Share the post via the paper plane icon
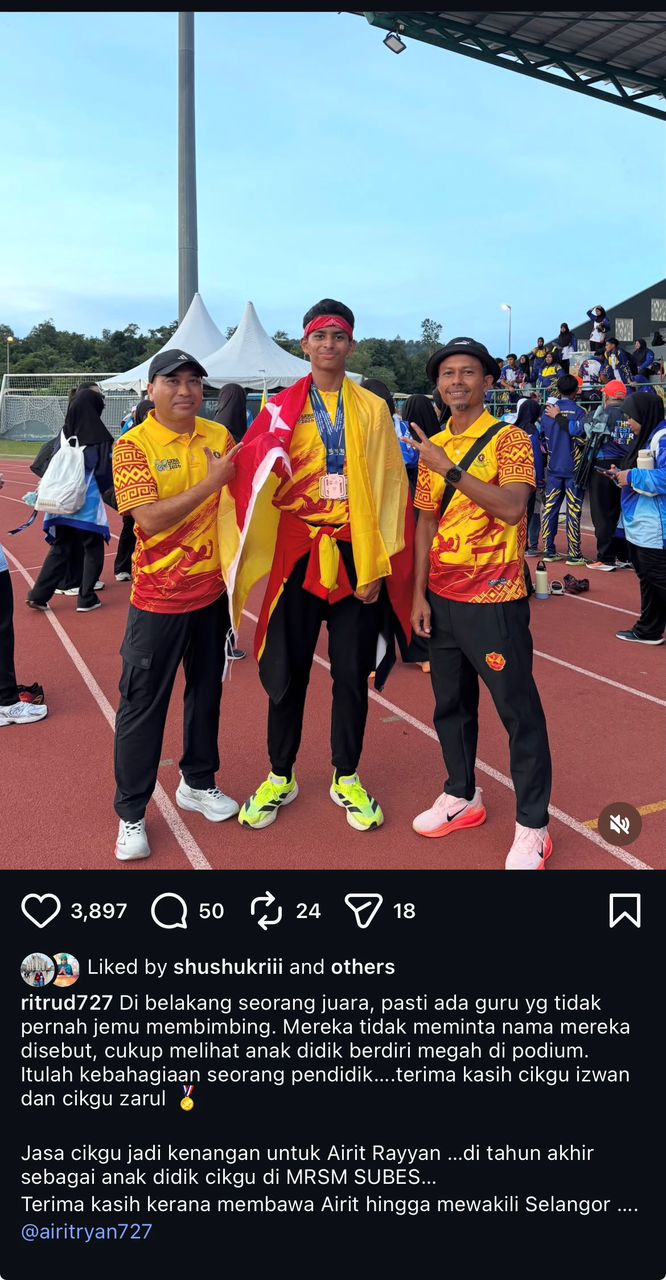 point(363,911)
